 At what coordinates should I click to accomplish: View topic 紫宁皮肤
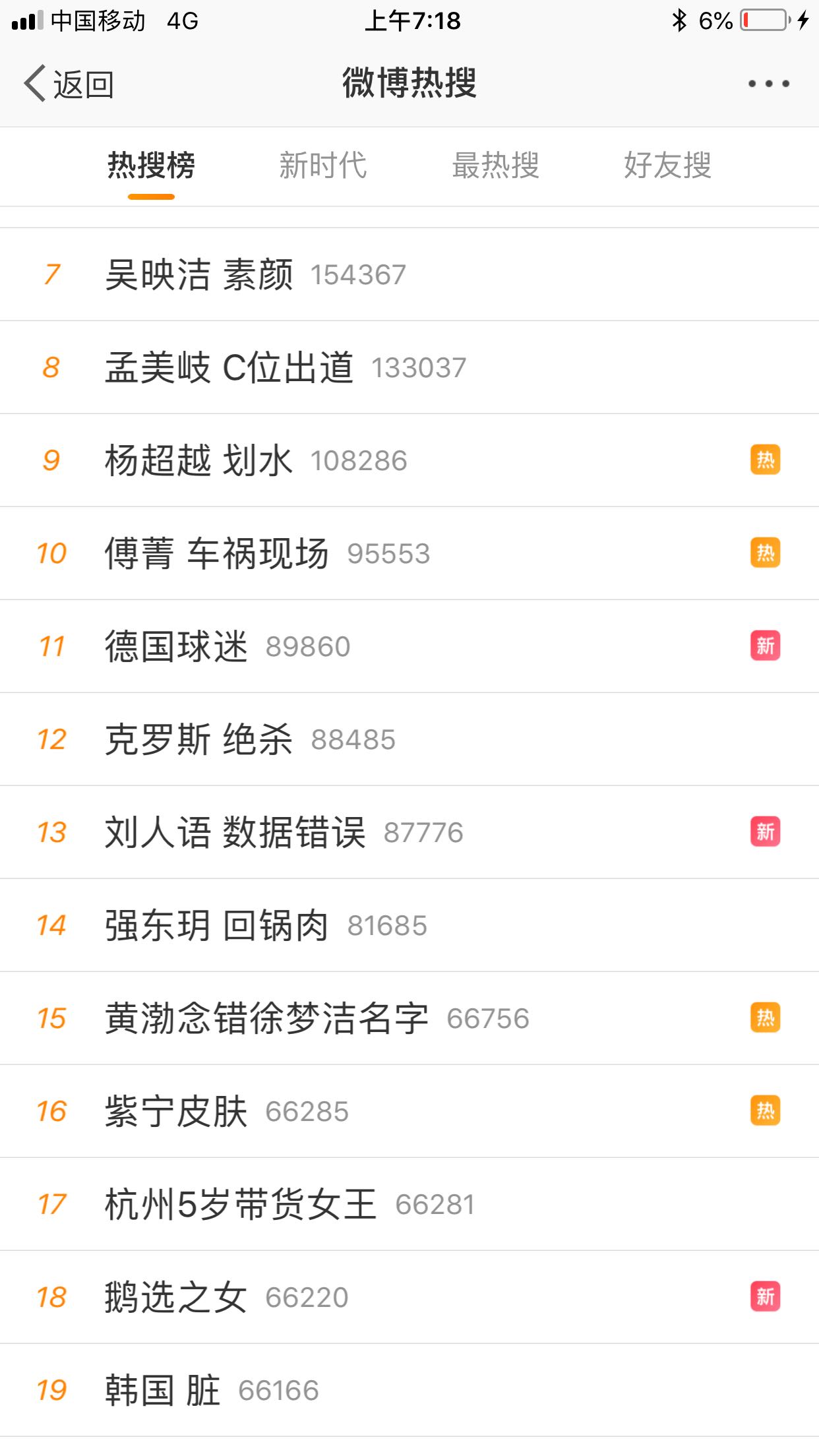pos(409,1111)
